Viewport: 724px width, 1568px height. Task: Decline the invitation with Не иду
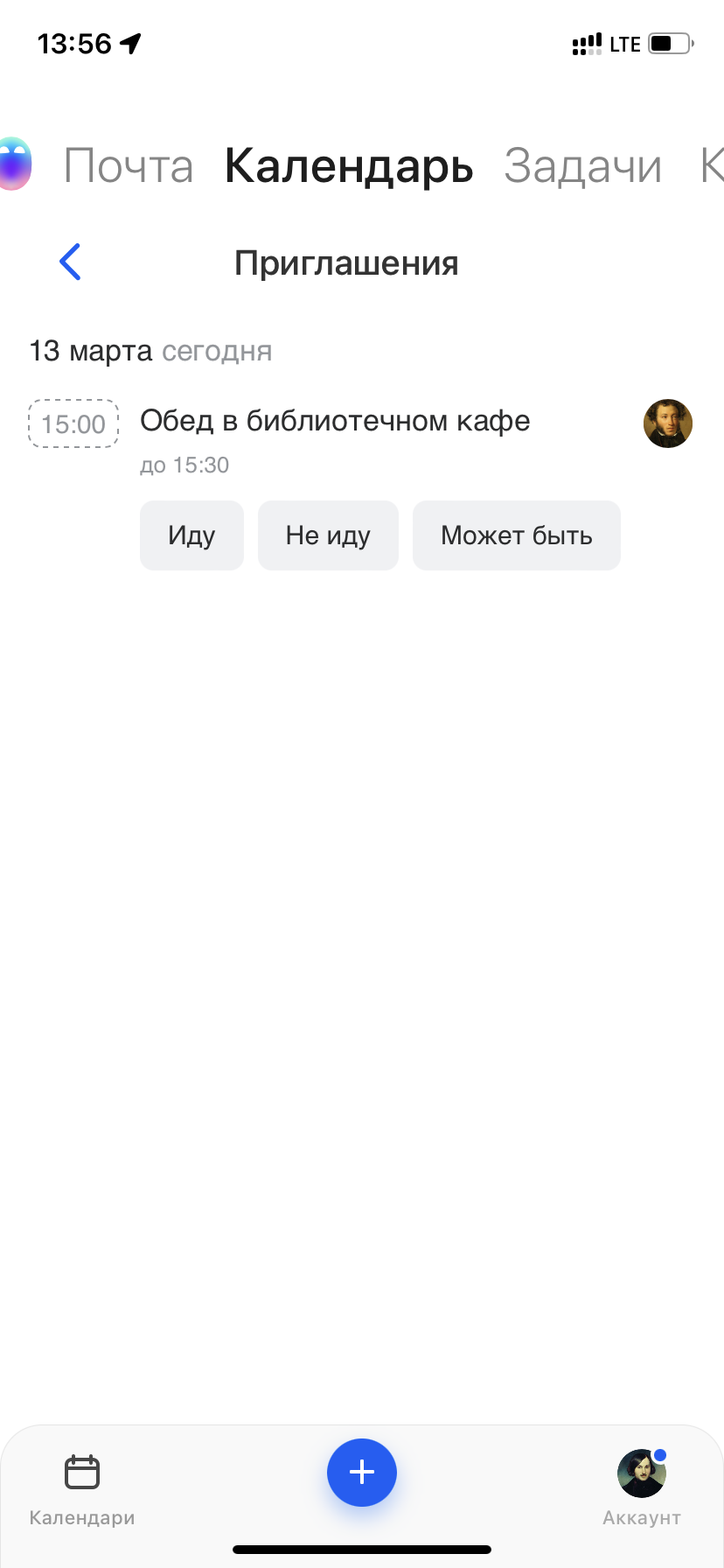328,535
